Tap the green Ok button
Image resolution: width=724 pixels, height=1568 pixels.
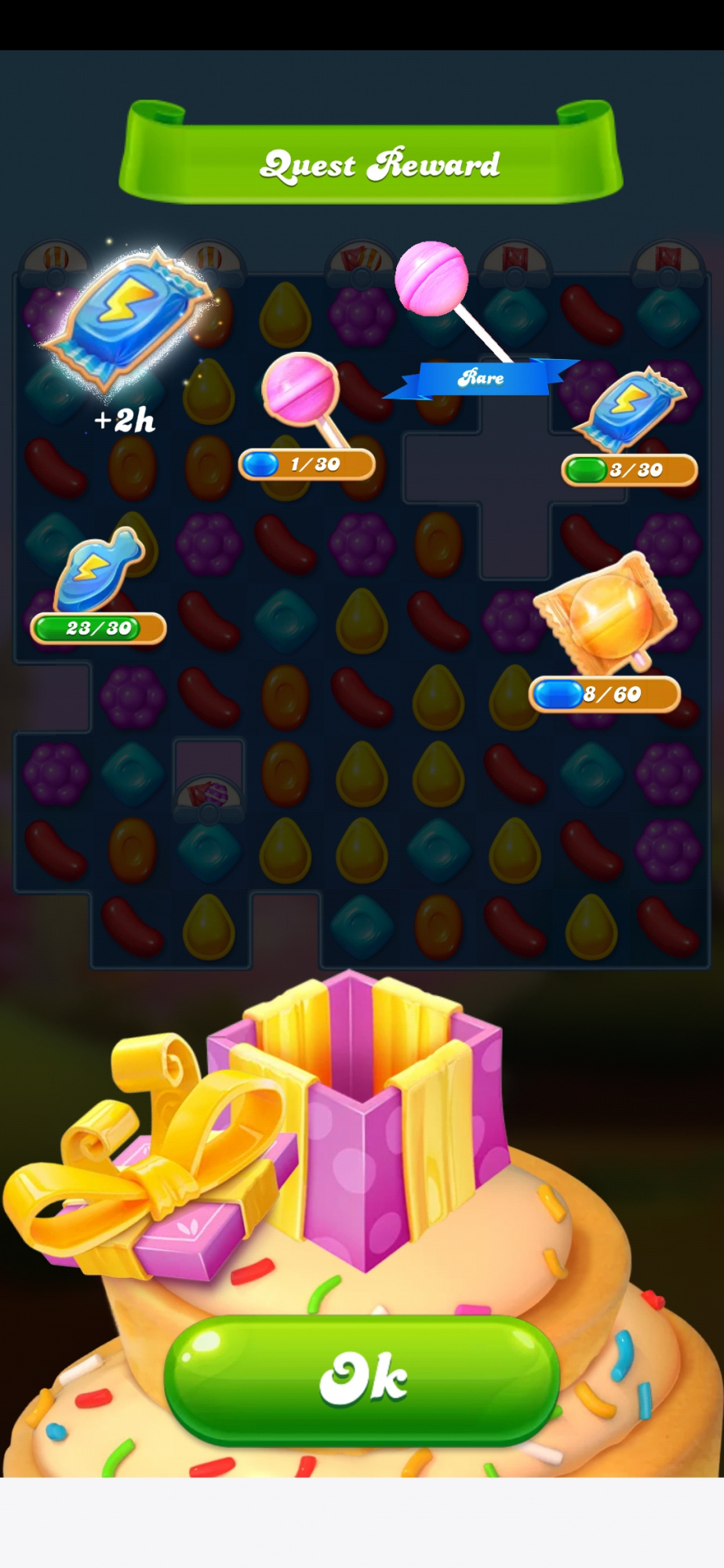point(362,1379)
